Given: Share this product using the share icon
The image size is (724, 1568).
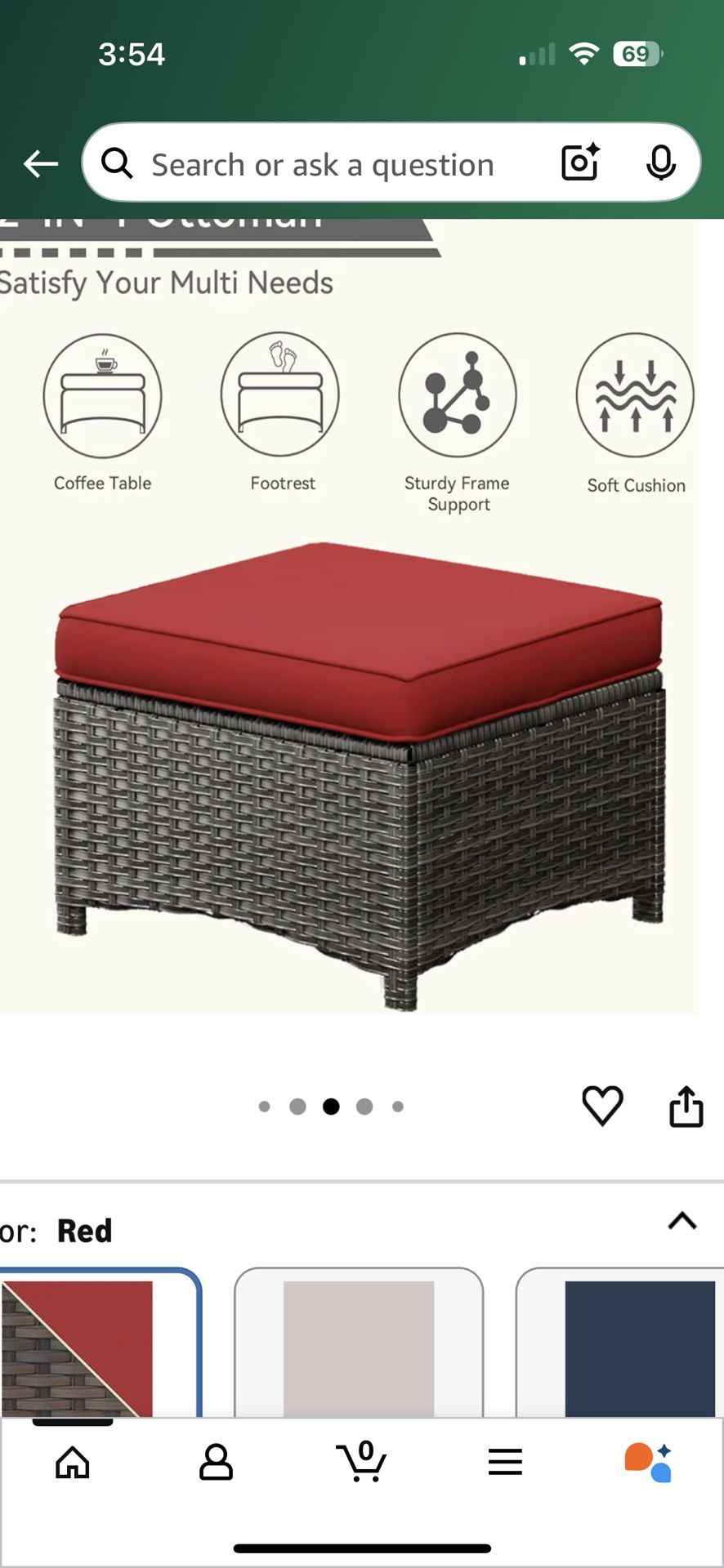Looking at the screenshot, I should 687,1107.
